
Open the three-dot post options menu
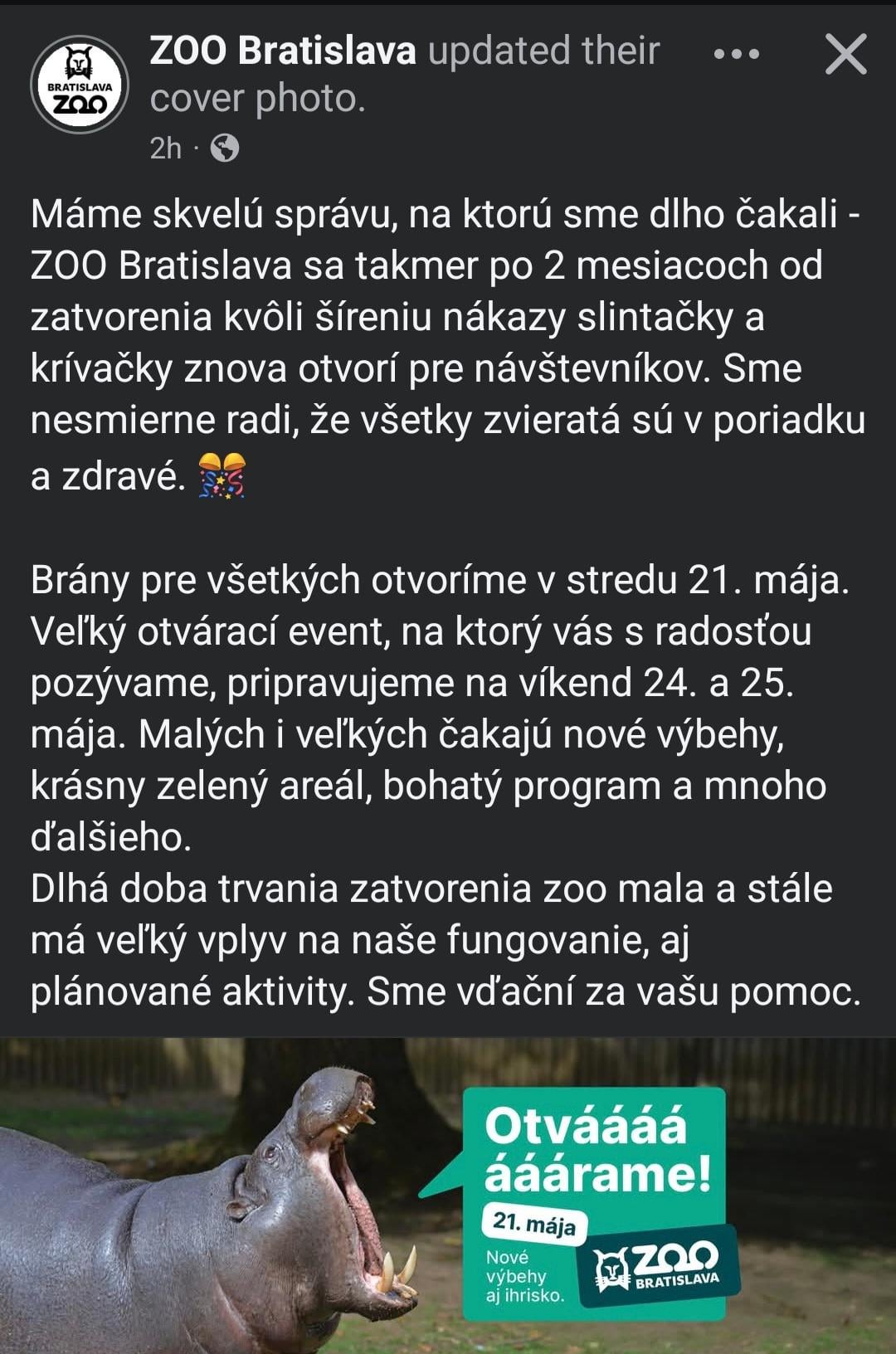tap(736, 55)
